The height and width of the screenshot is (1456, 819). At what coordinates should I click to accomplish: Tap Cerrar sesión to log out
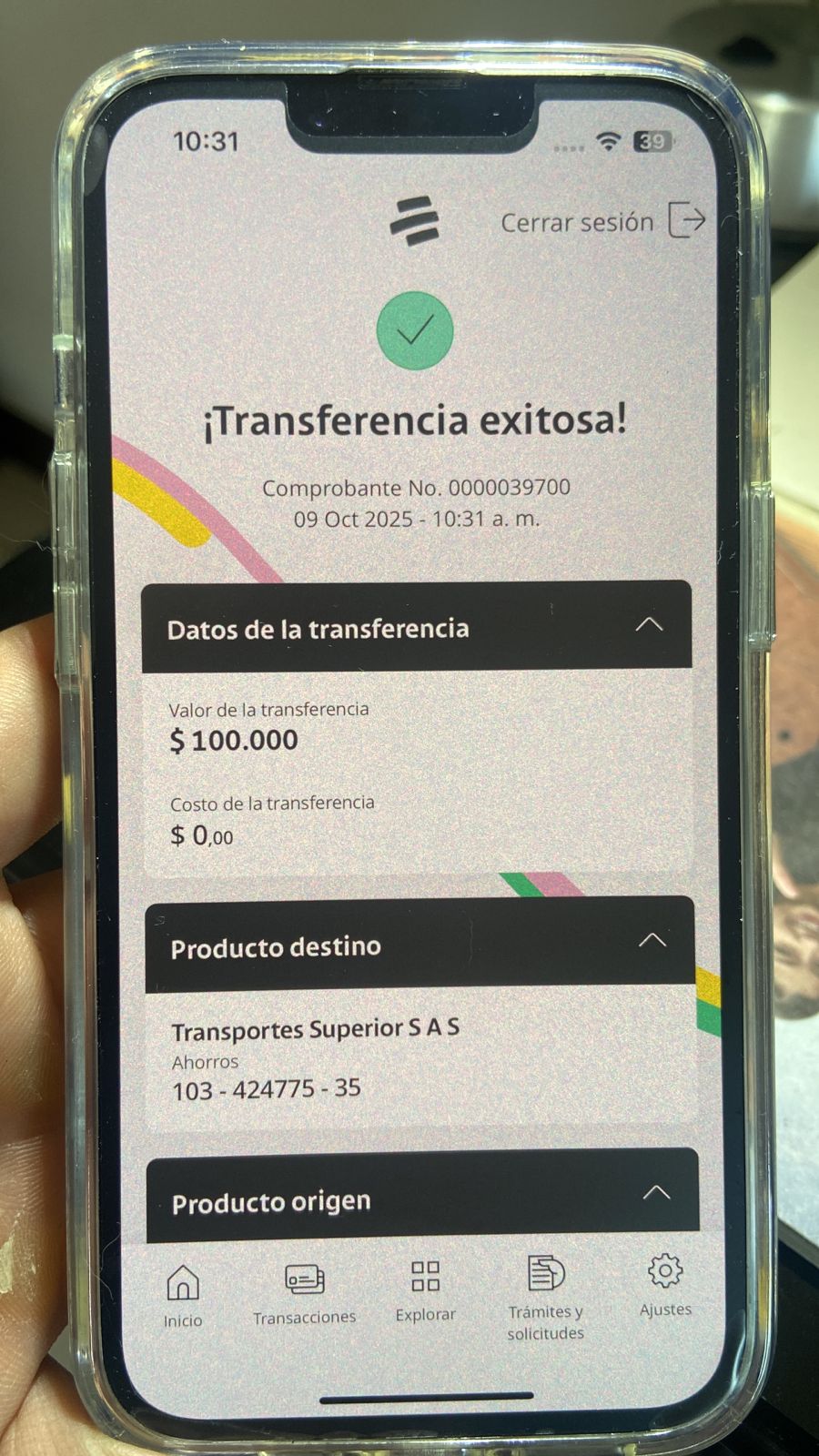click(x=602, y=221)
